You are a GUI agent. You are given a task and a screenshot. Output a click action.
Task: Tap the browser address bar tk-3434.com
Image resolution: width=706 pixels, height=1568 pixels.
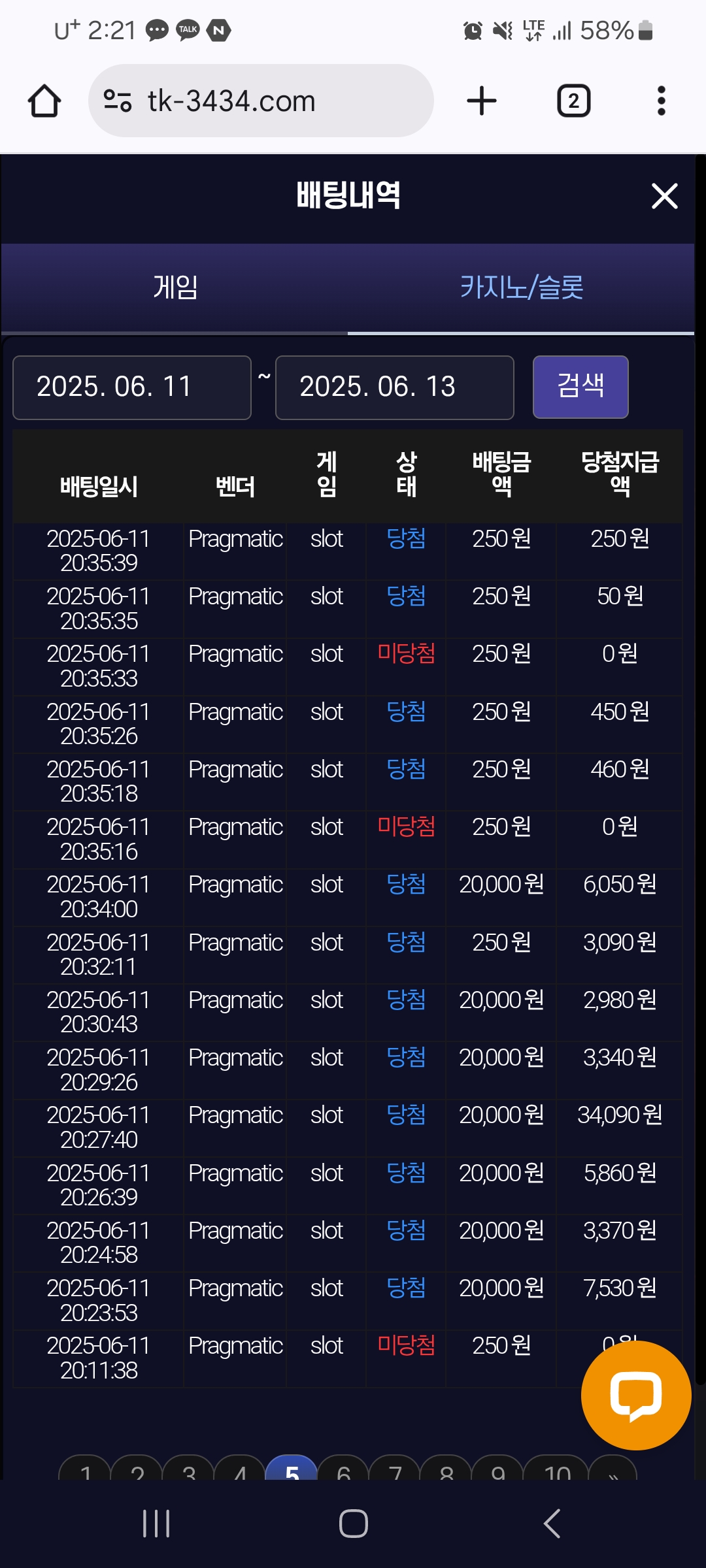pos(261,101)
